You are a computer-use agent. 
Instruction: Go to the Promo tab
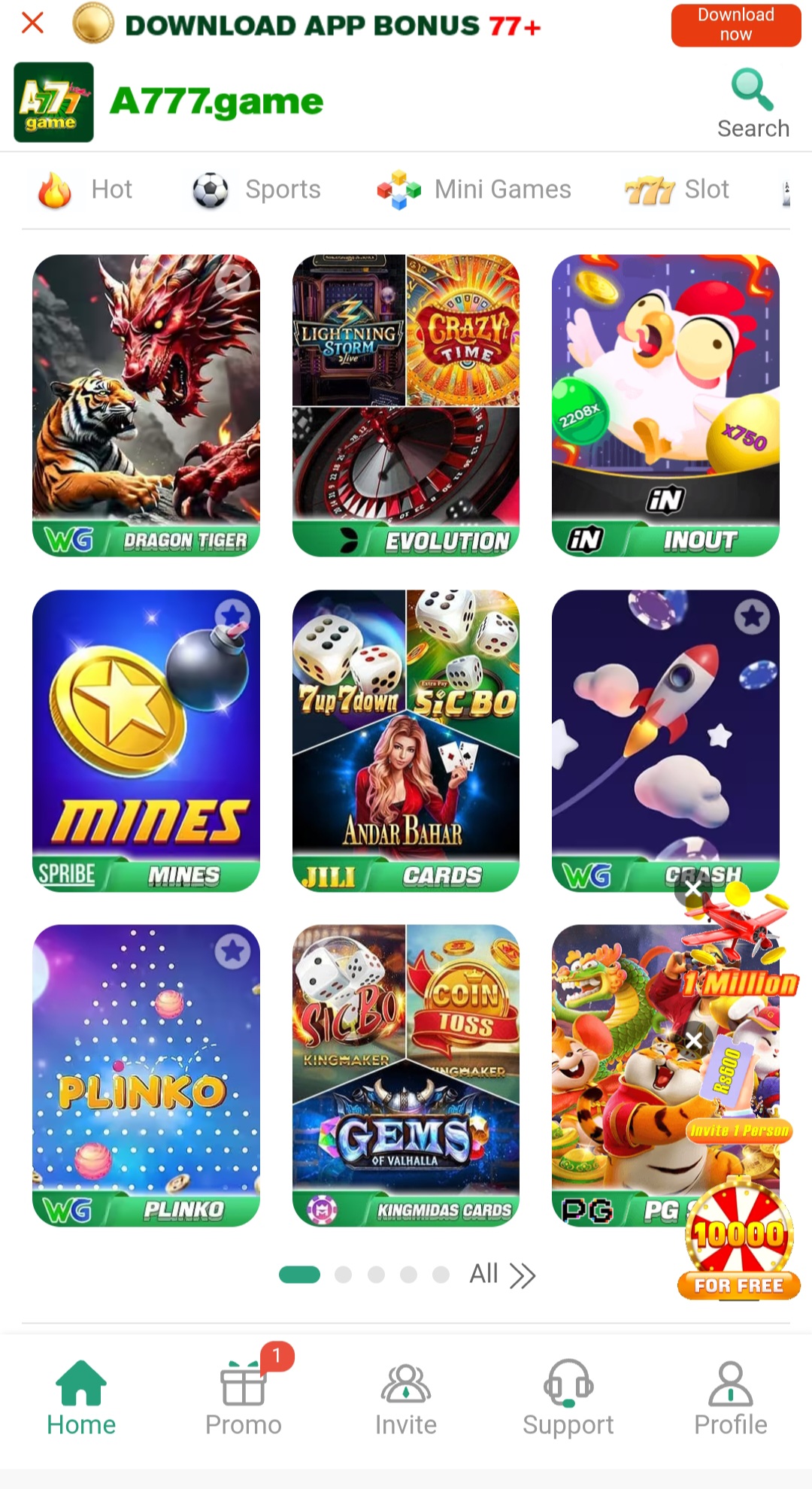[x=244, y=1399]
